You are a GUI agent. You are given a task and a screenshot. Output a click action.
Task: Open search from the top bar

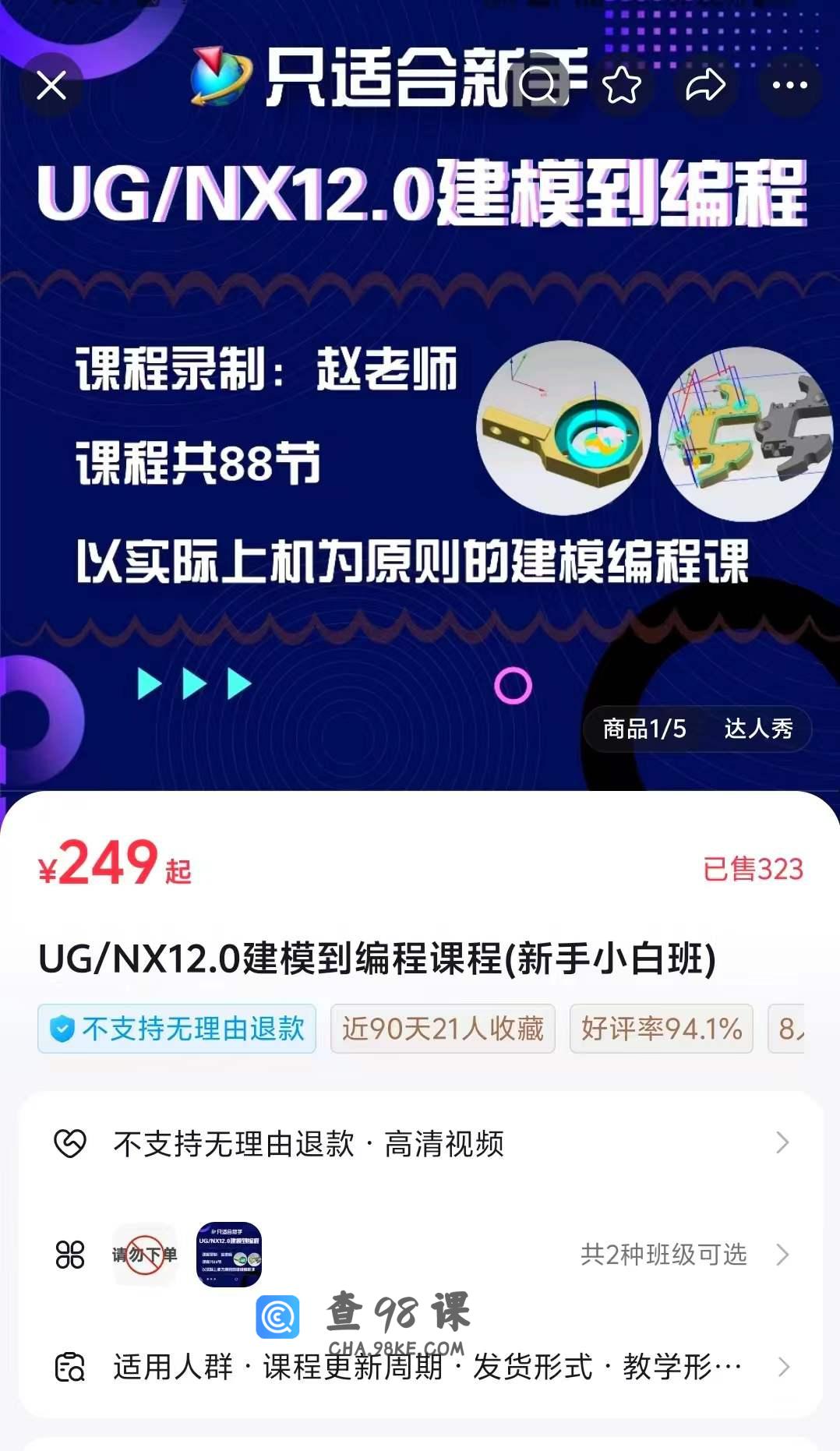(x=538, y=86)
